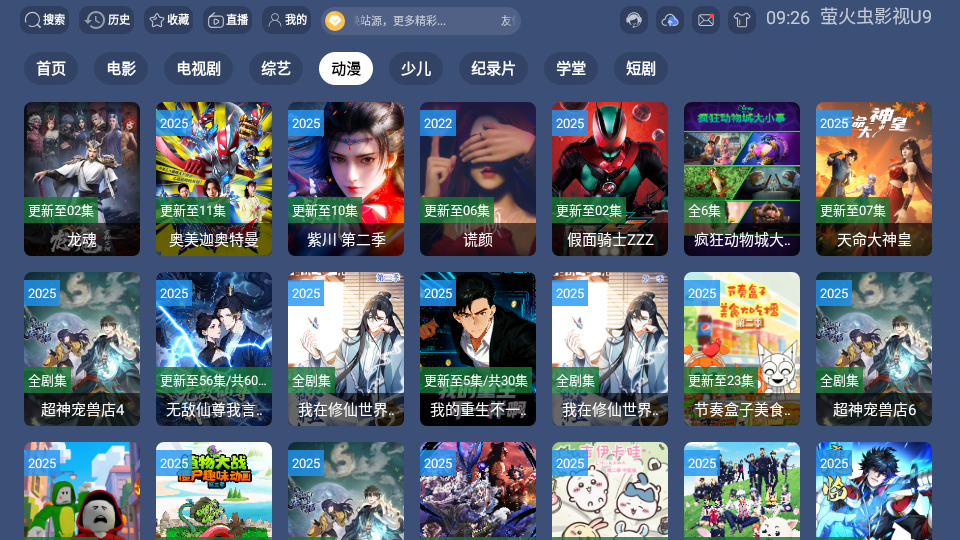Open the mail envelope icon
This screenshot has height=540, width=960.
[706, 20]
